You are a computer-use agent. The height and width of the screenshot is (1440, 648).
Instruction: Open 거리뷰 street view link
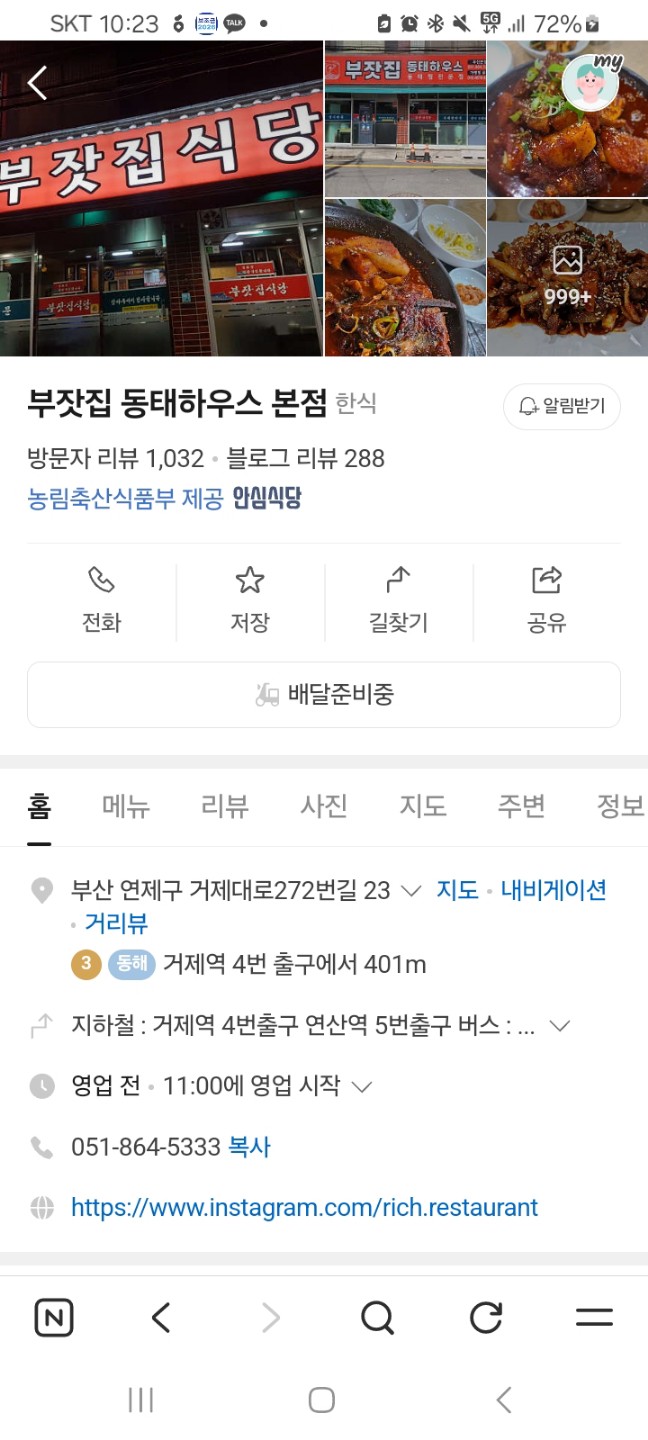point(116,923)
